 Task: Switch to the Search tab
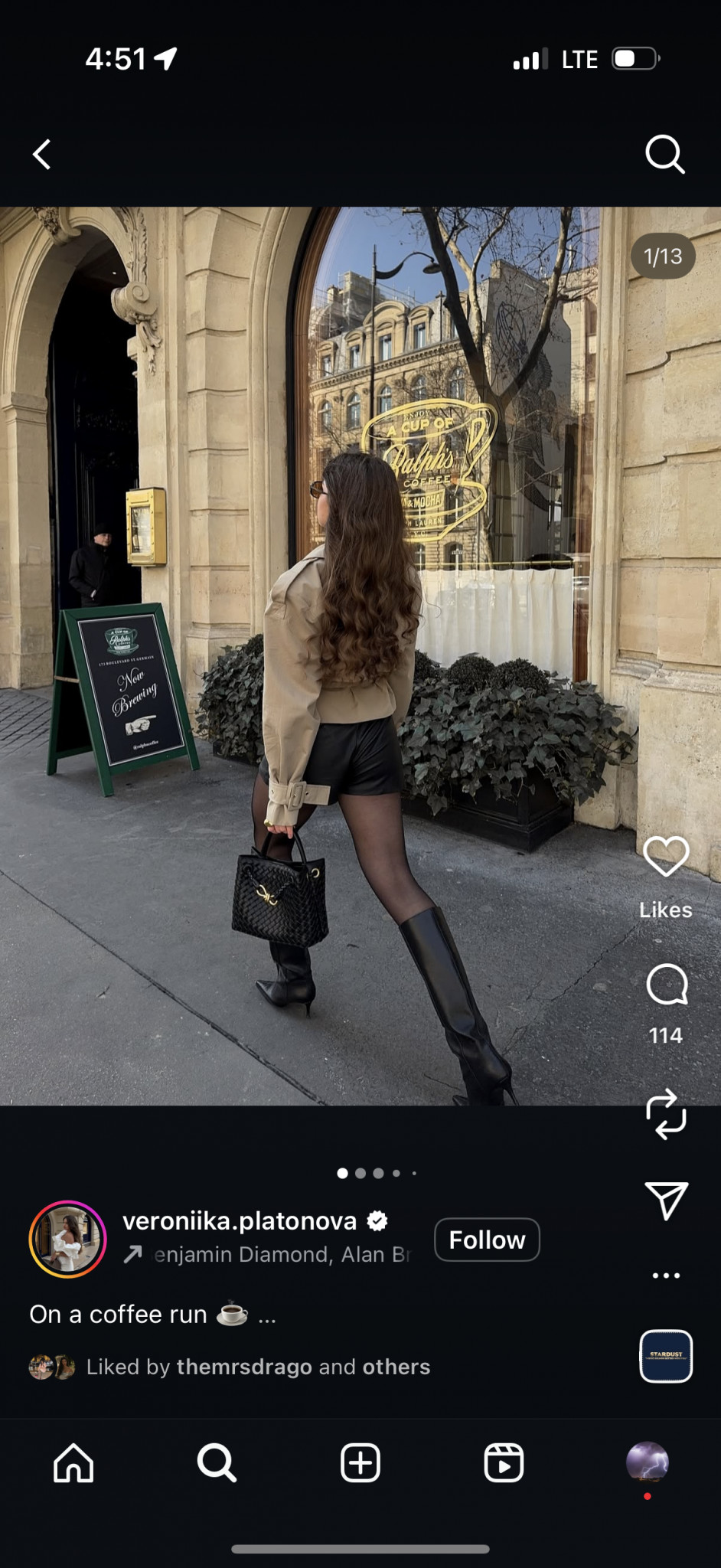(x=217, y=1463)
